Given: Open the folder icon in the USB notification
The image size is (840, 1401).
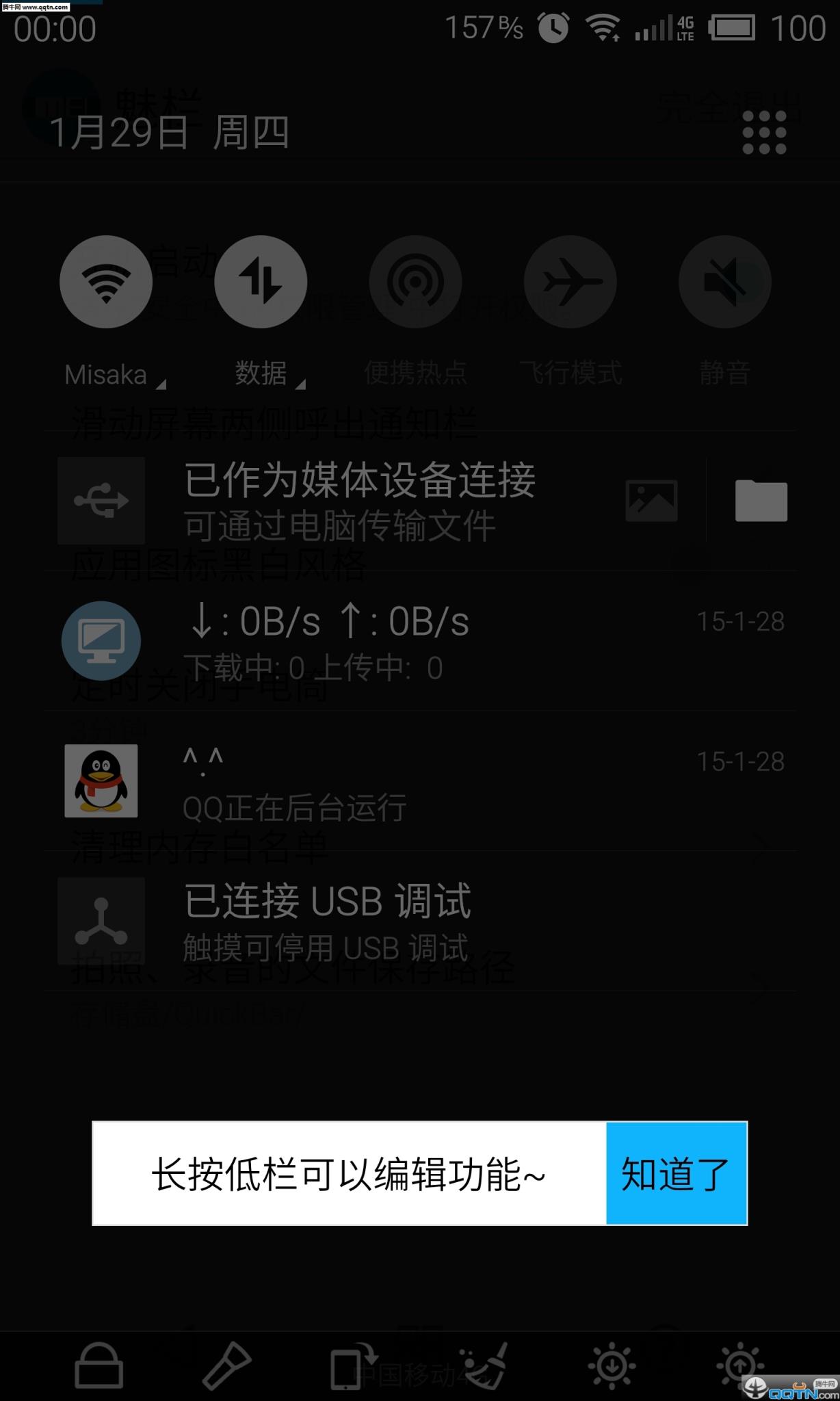Looking at the screenshot, I should click(x=761, y=500).
